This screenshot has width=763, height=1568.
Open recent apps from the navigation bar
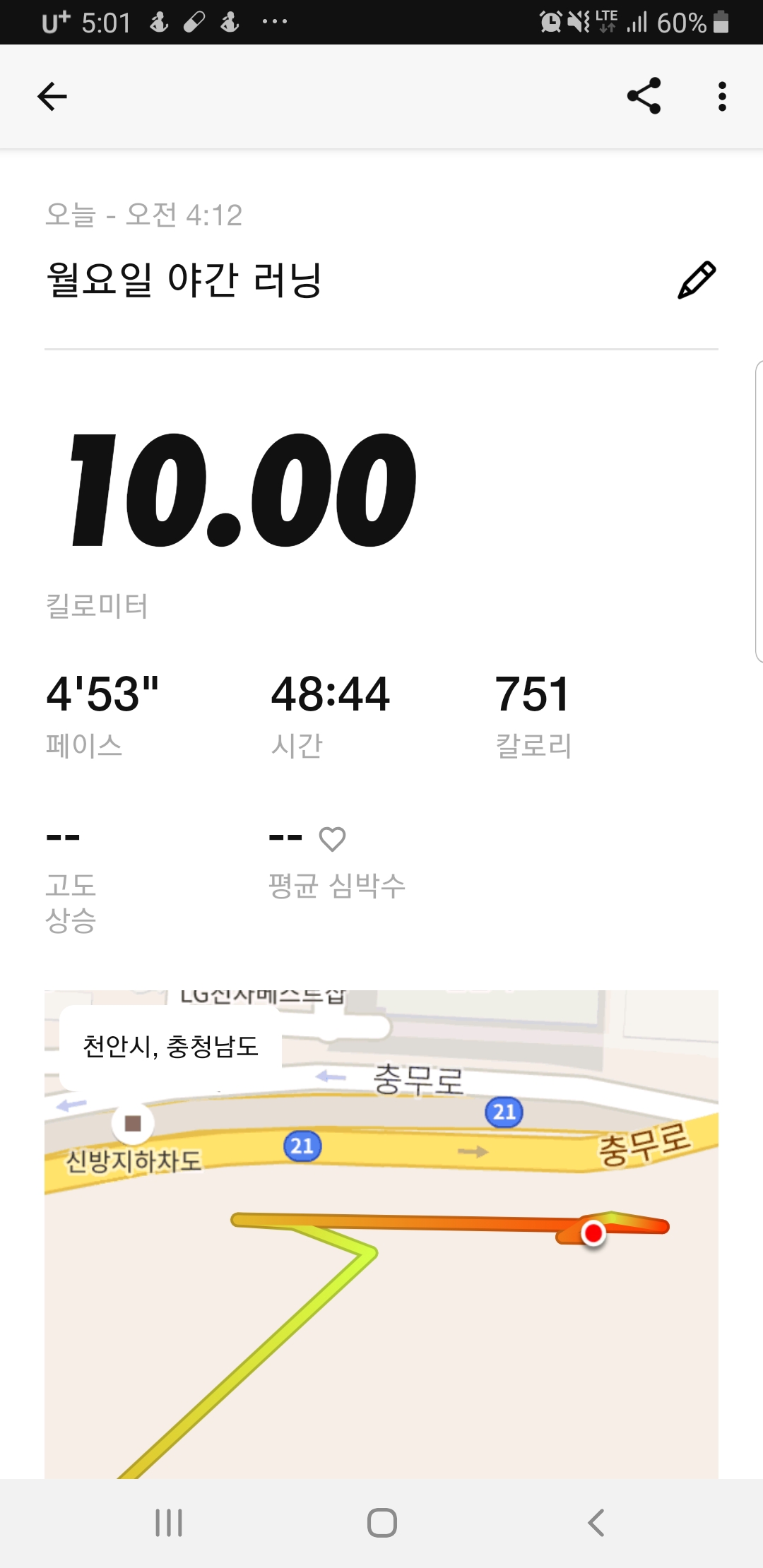(x=169, y=1523)
